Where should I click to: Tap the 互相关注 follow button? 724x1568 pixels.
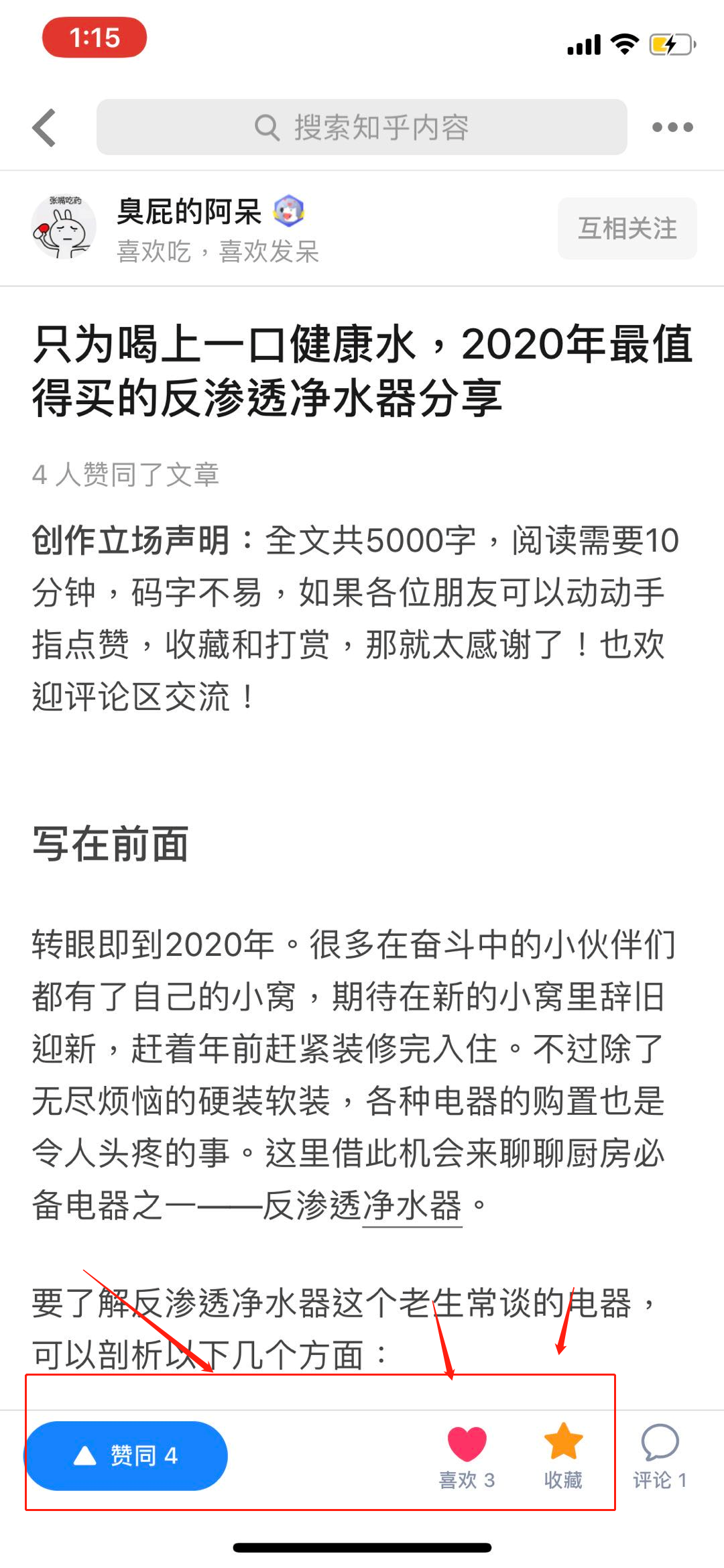click(627, 229)
